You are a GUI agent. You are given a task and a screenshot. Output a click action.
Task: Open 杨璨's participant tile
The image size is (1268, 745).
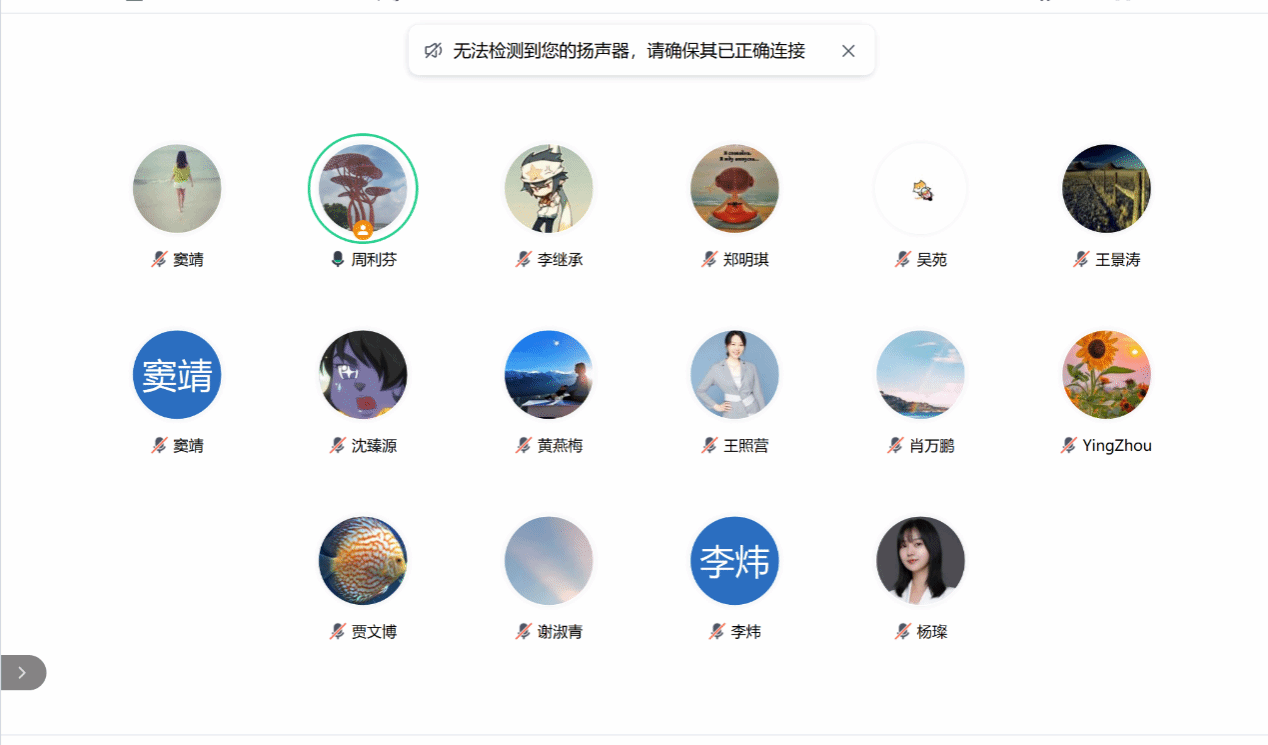pyautogui.click(x=921, y=561)
